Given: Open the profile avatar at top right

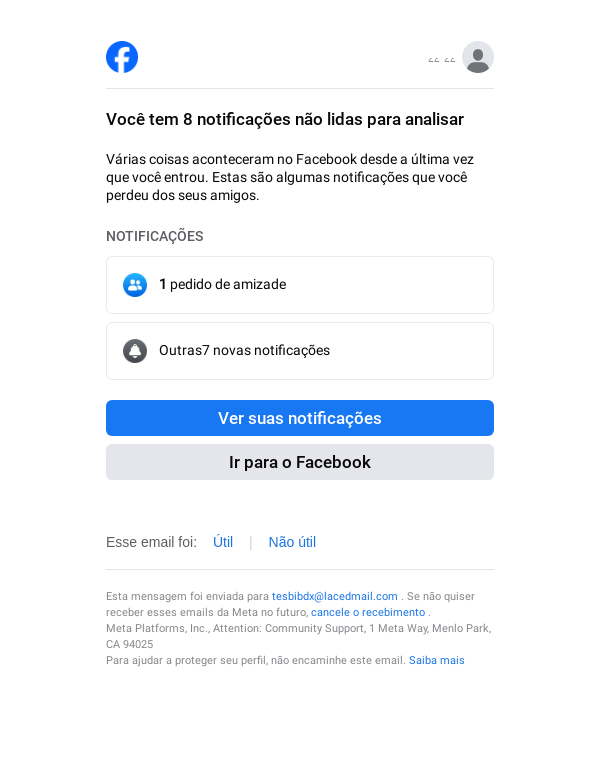Looking at the screenshot, I should point(477,57).
